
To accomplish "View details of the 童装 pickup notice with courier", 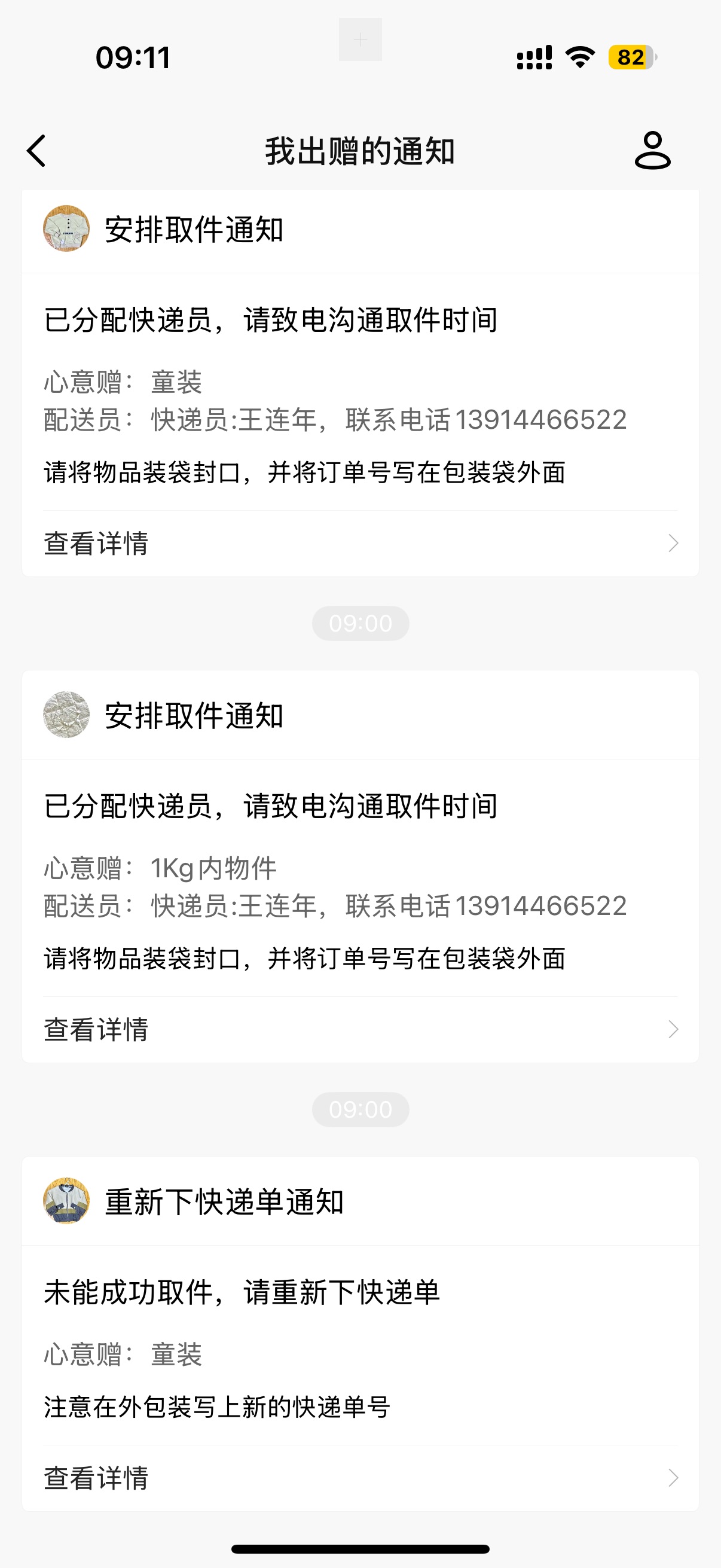I will coord(360,543).
